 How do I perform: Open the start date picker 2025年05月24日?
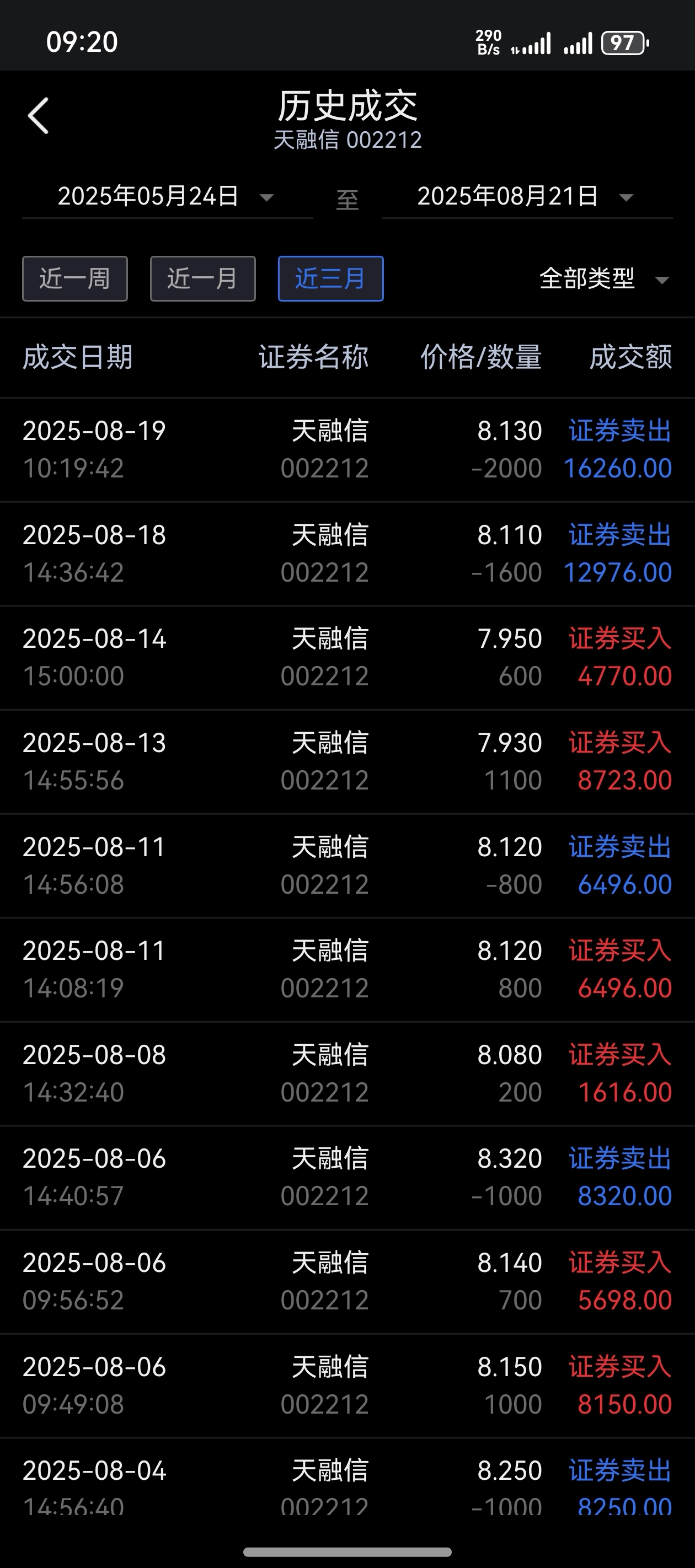pyautogui.click(x=165, y=197)
